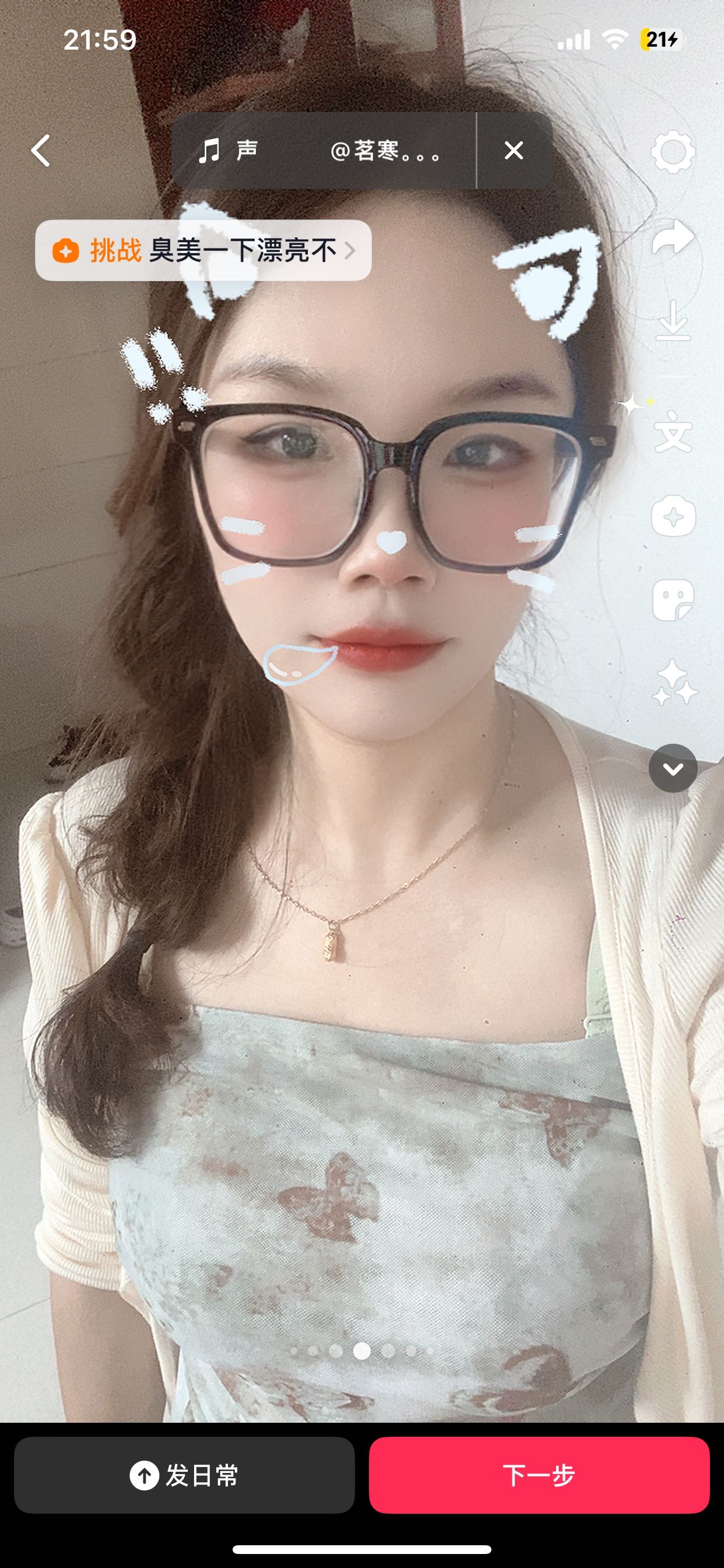Go back with the left arrow
The image size is (724, 1568).
coord(41,150)
